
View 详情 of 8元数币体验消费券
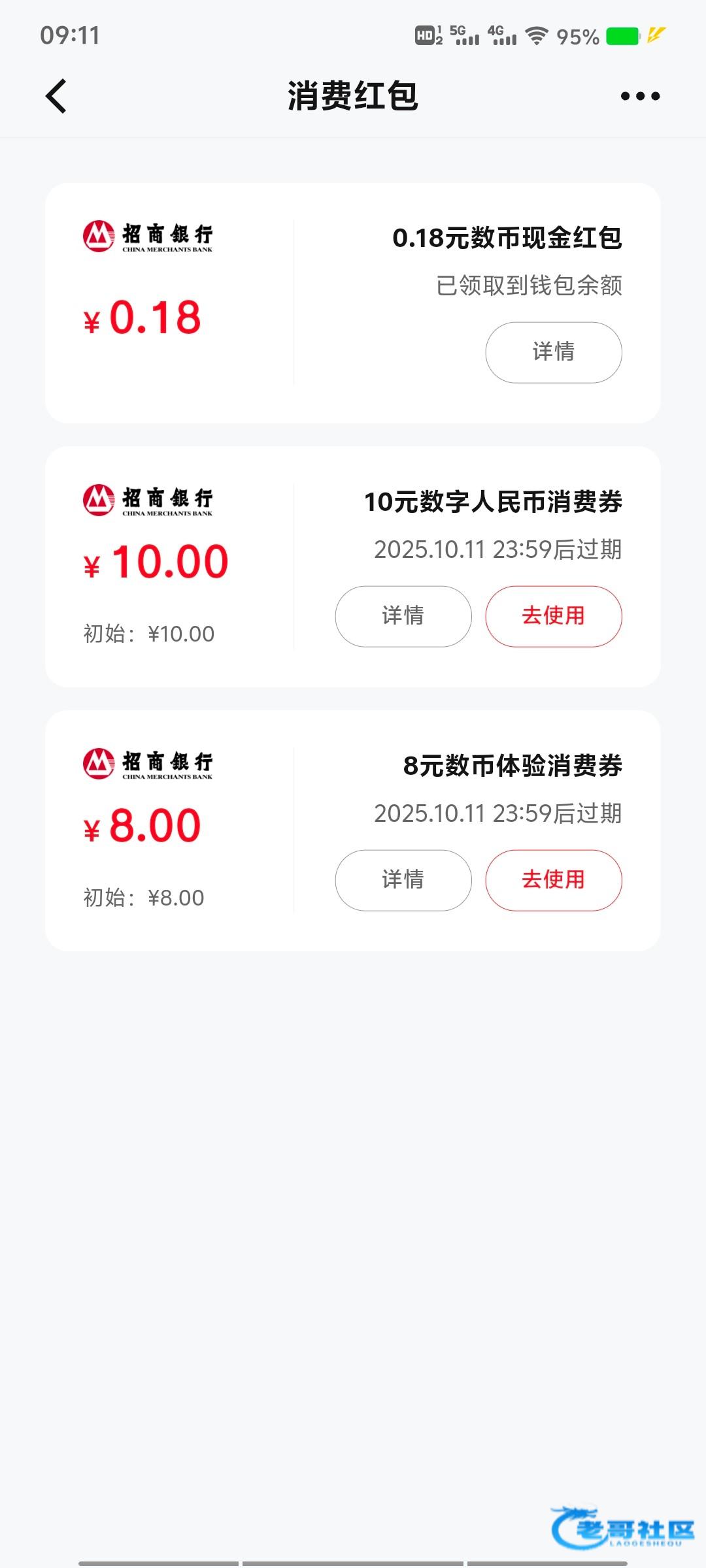[403, 880]
